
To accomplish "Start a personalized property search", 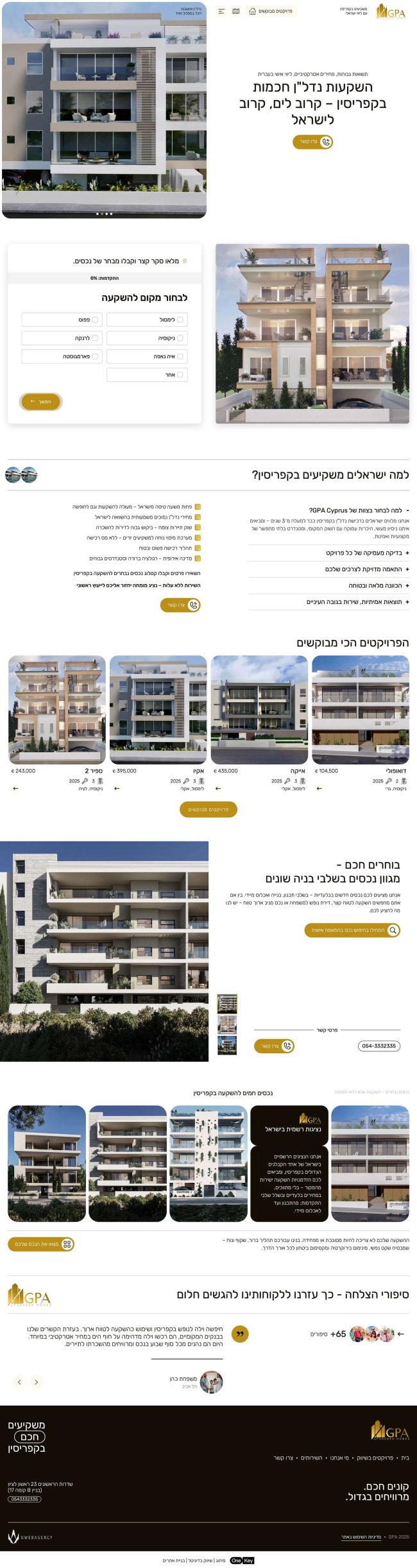I will tap(352, 930).
